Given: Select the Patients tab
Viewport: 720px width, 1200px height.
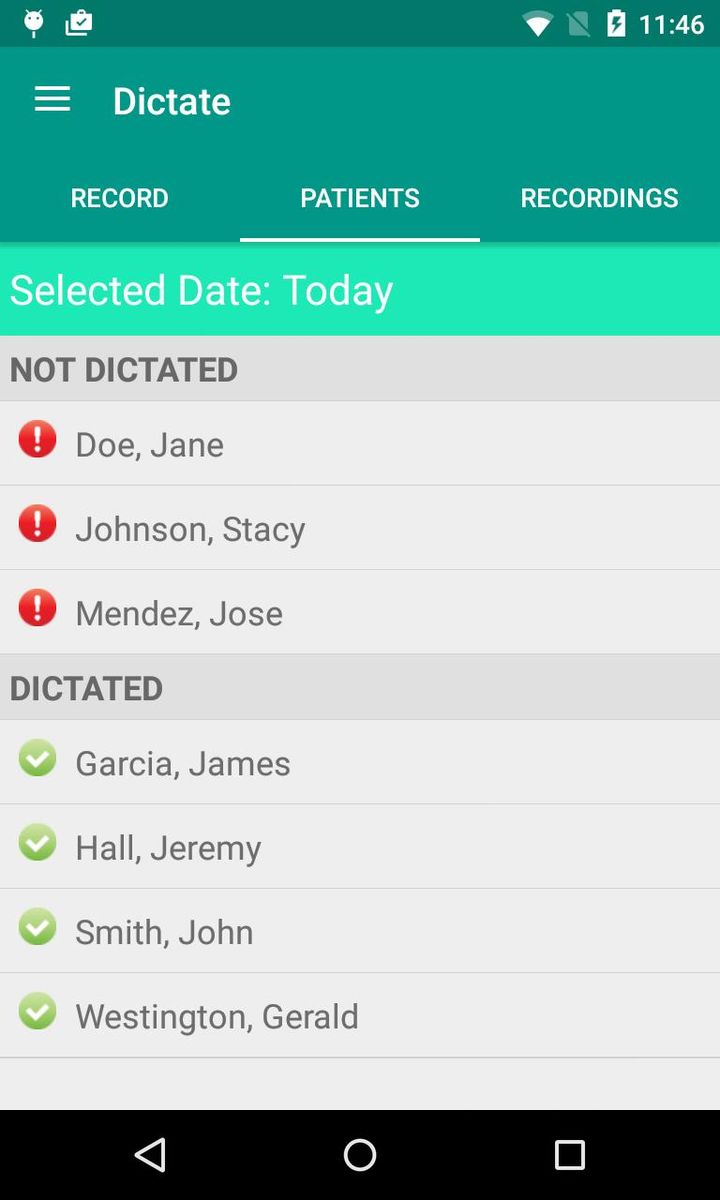Looking at the screenshot, I should (x=360, y=197).
